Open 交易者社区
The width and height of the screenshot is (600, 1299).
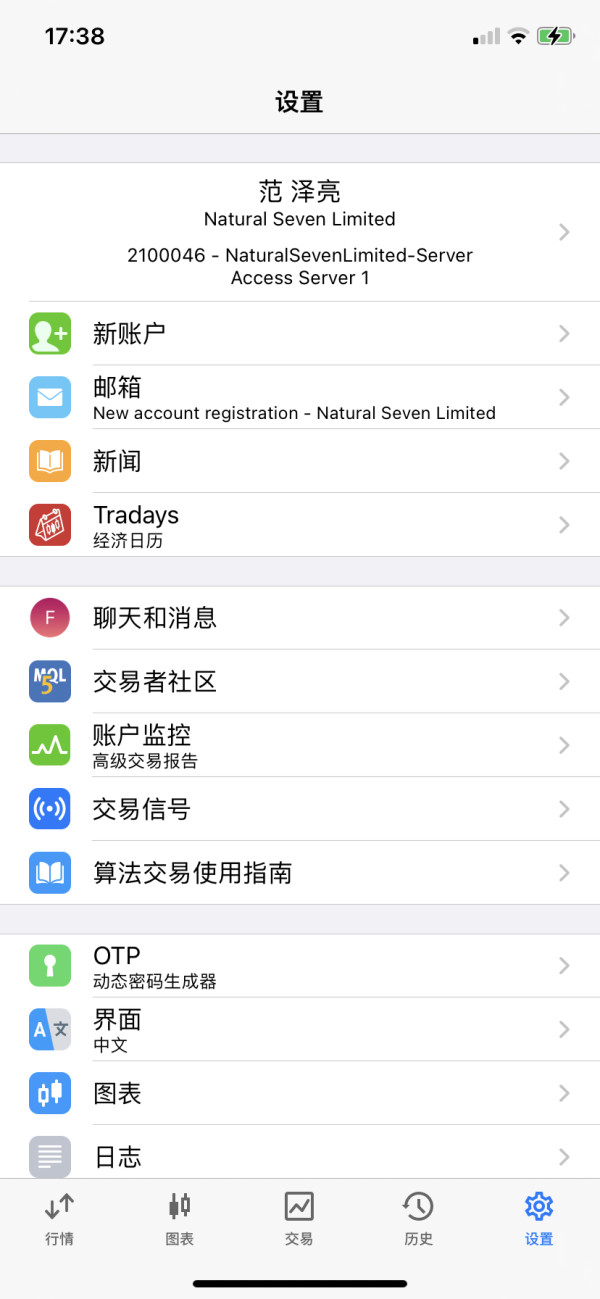pyautogui.click(x=300, y=681)
